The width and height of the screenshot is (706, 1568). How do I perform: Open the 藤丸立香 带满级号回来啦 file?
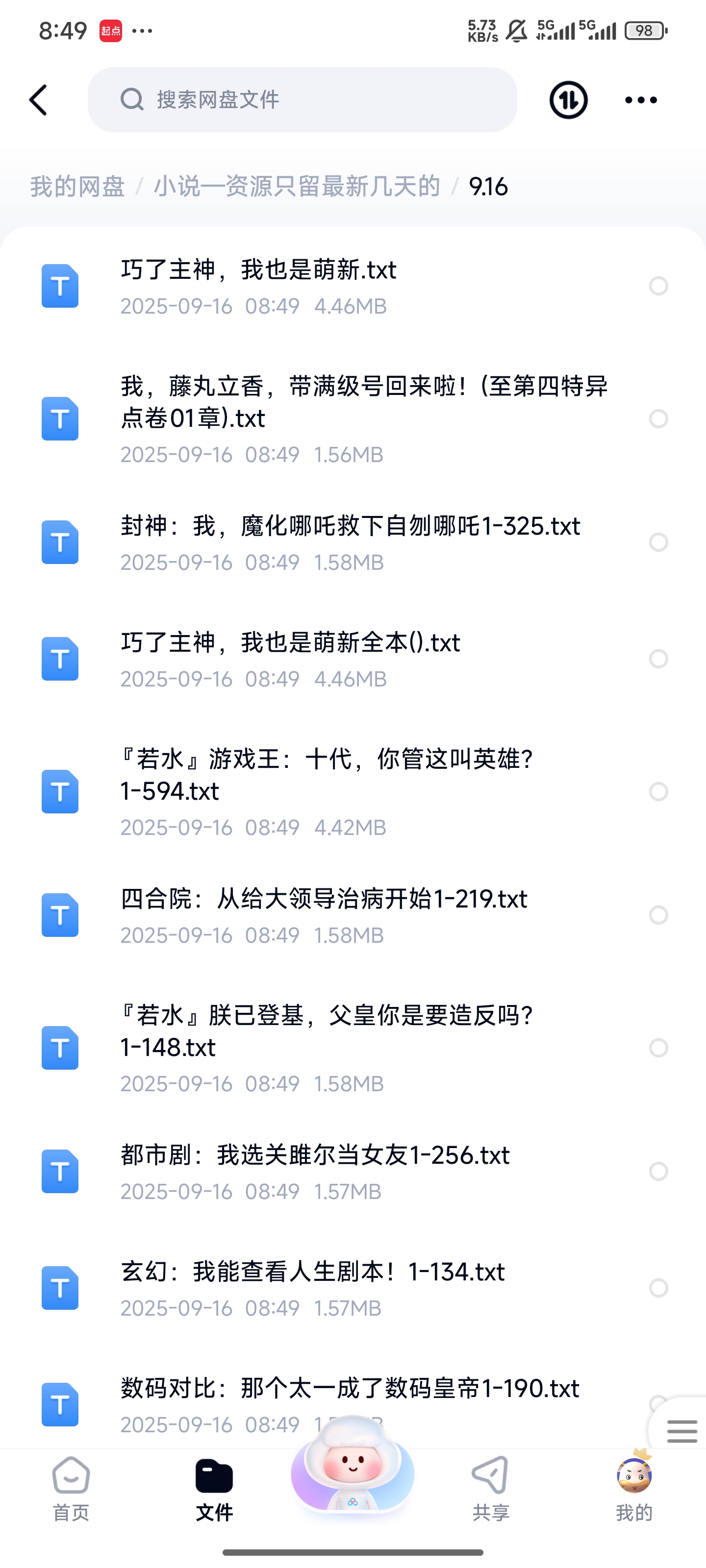(x=364, y=402)
